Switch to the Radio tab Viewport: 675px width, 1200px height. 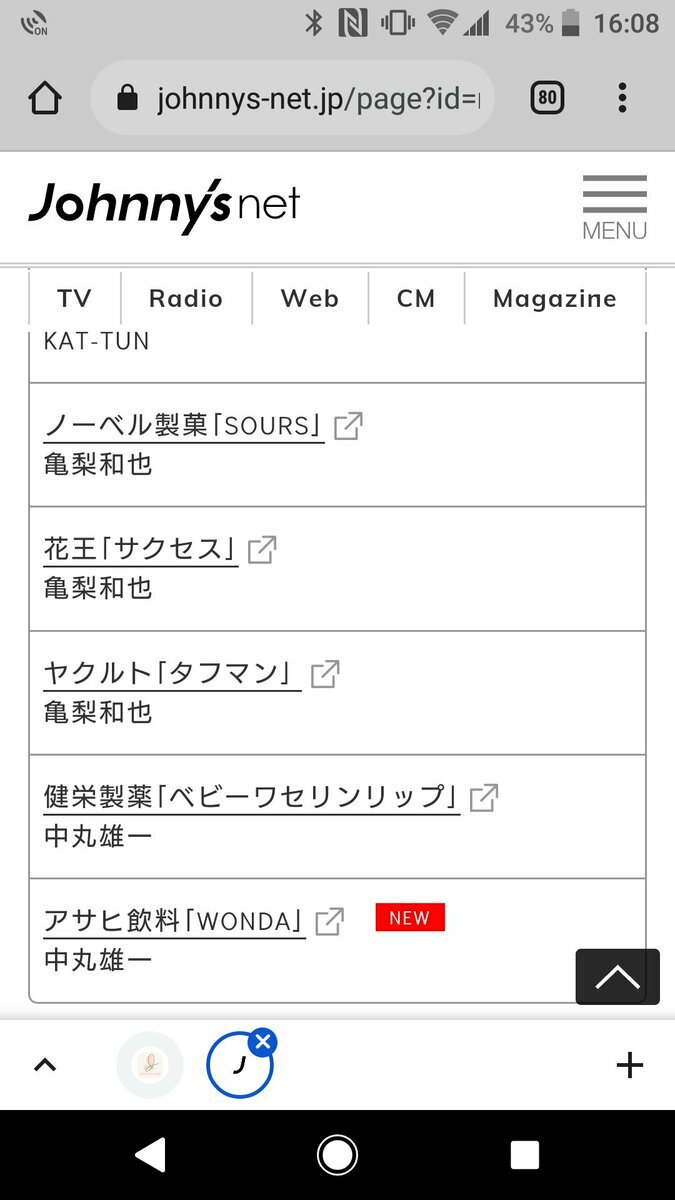(186, 298)
